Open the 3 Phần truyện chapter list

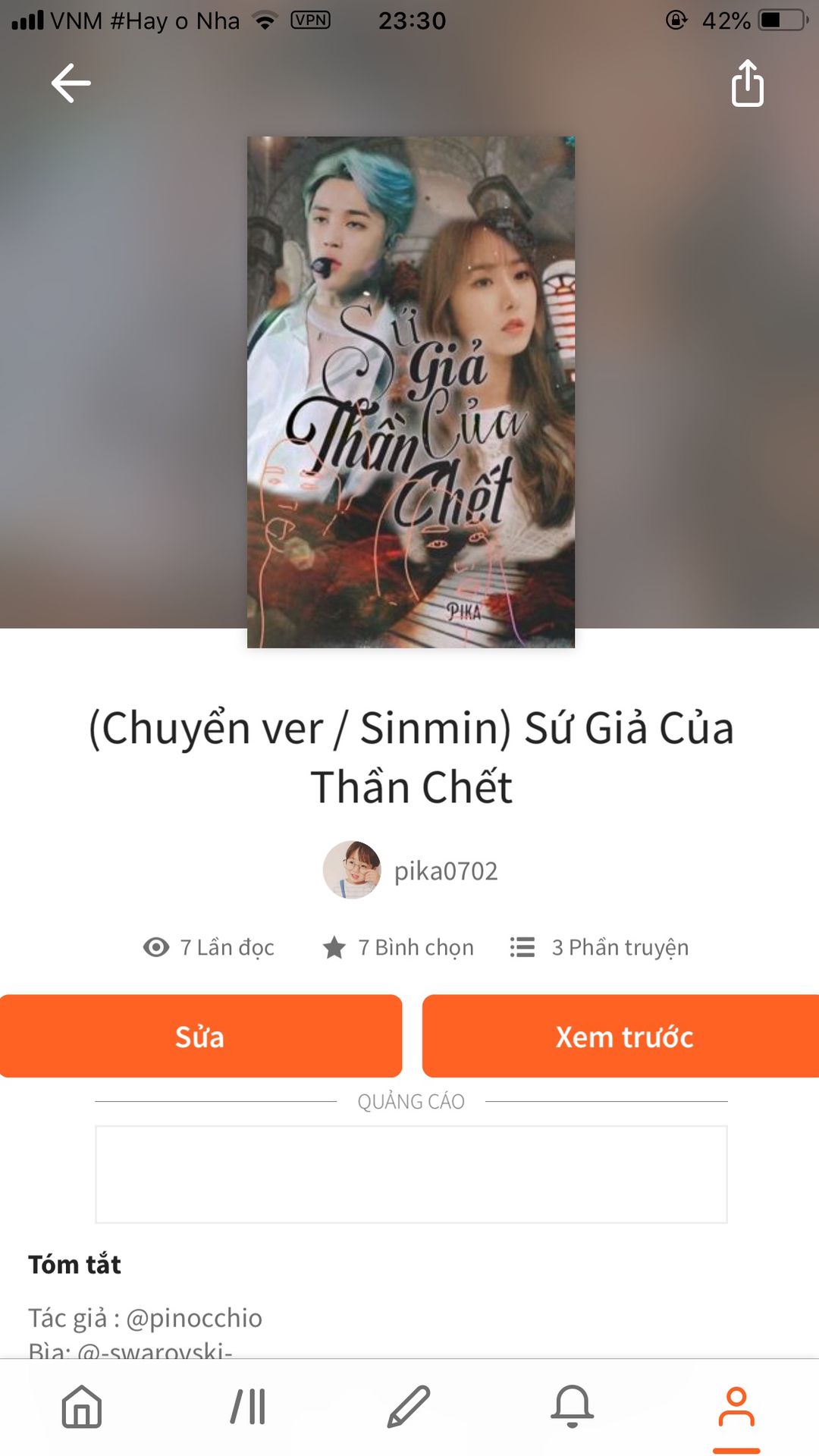point(599,947)
